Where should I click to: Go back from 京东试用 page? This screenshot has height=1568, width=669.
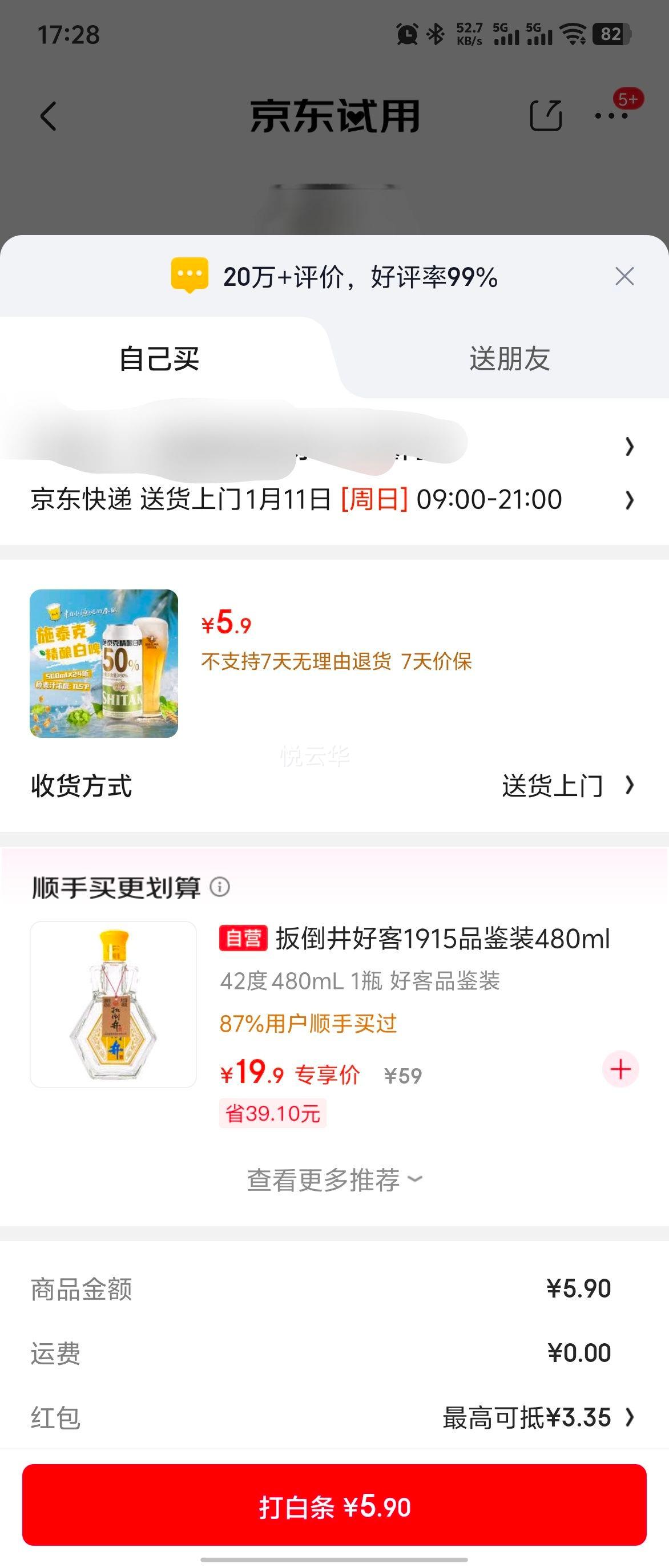coord(49,116)
